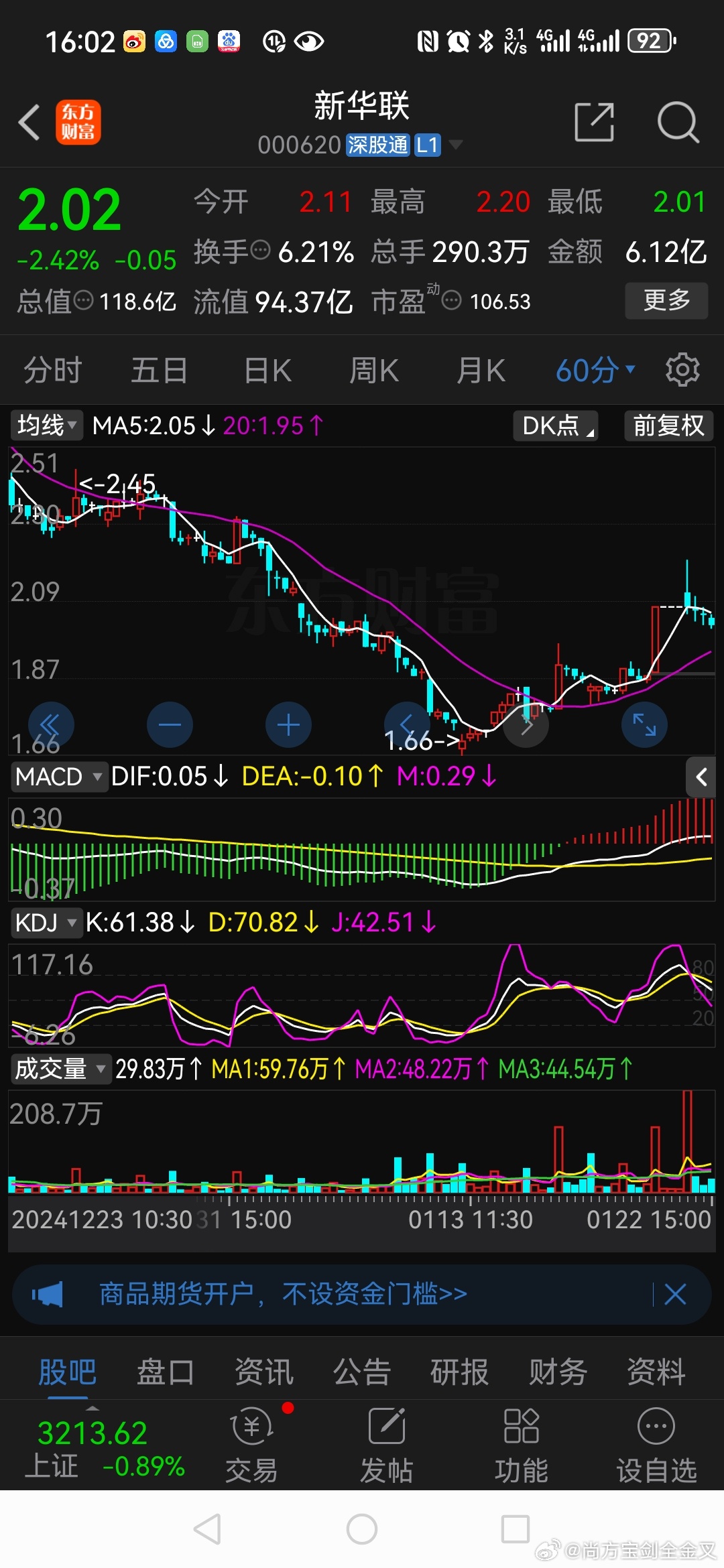This screenshot has height=1568, width=724.
Task: Zoom out on the candlestick chart
Action: 170,724
